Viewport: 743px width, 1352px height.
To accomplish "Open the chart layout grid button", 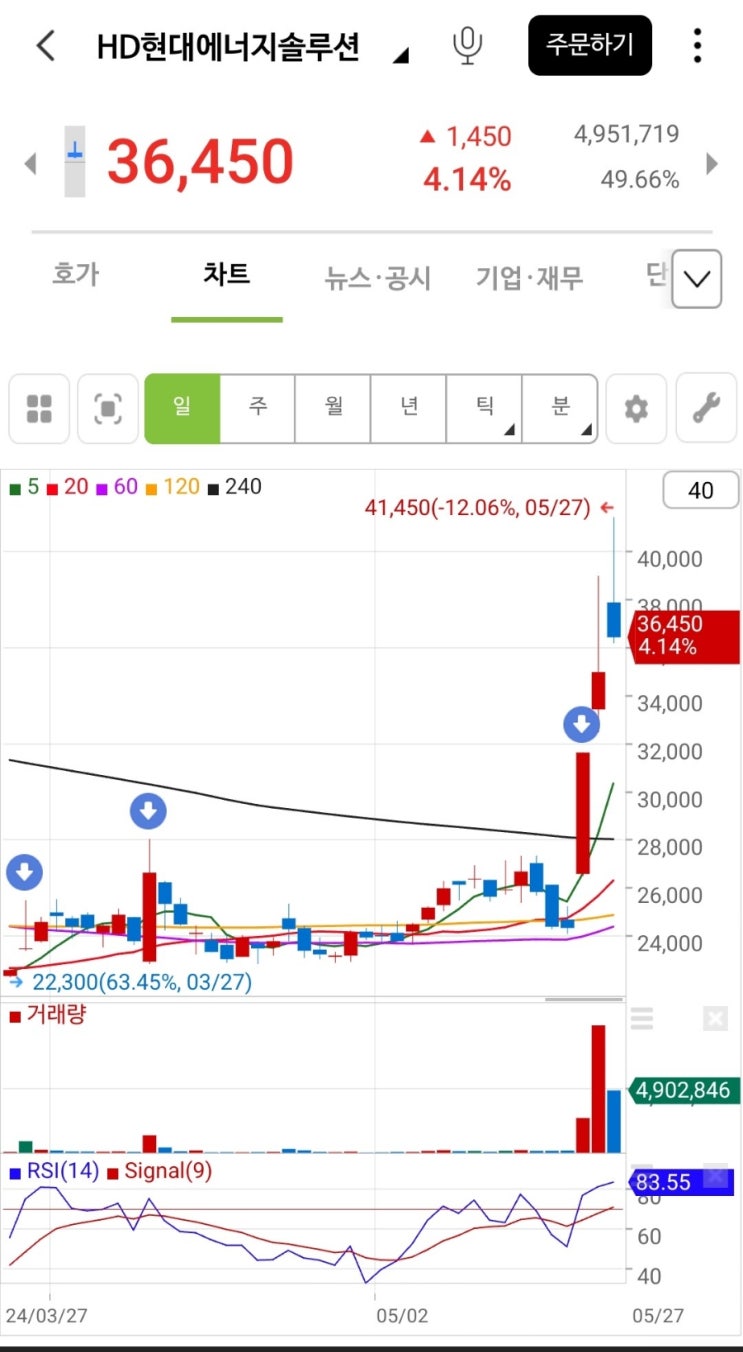I will point(39,408).
